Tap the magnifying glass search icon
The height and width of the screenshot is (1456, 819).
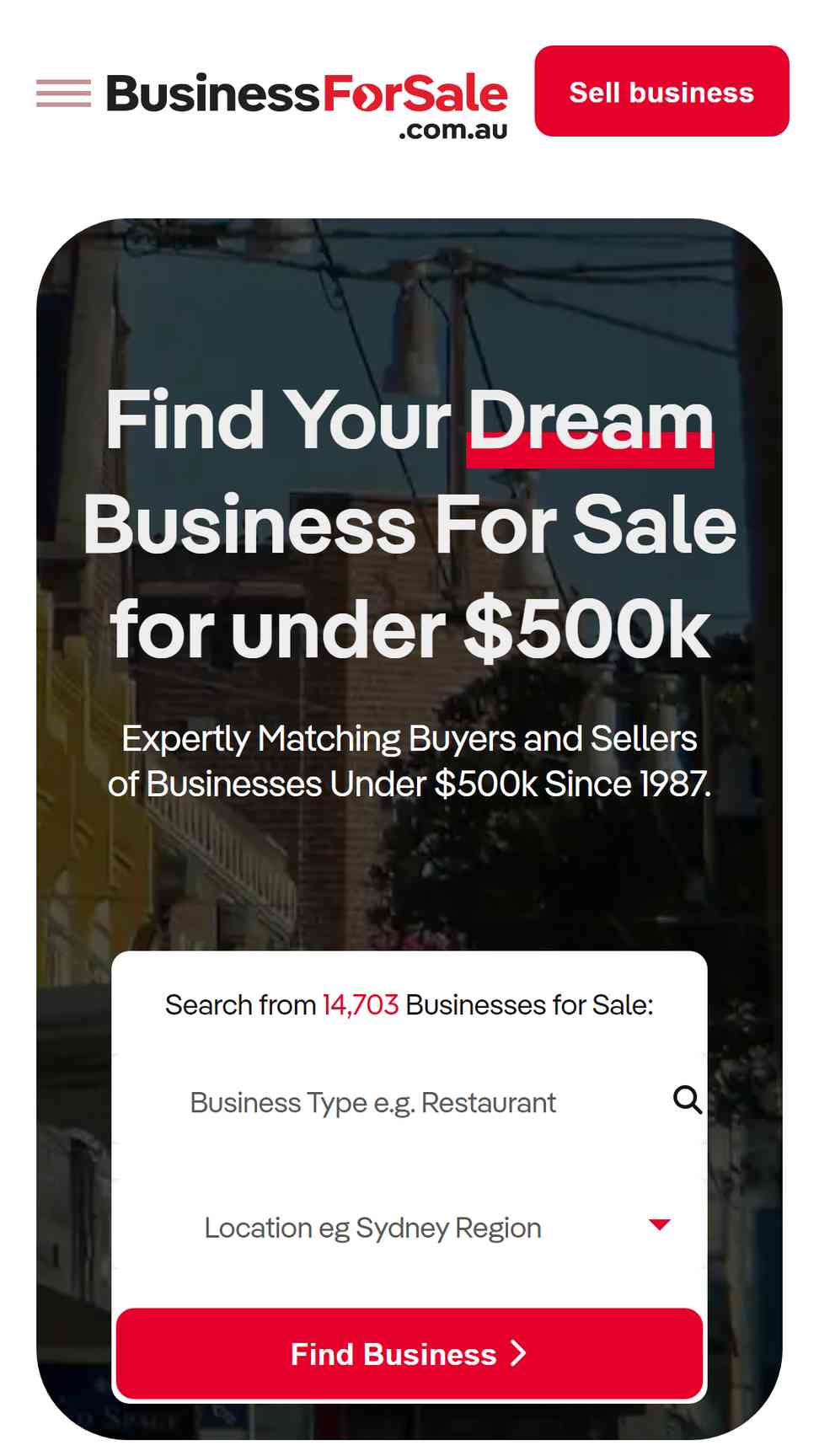coord(688,1100)
